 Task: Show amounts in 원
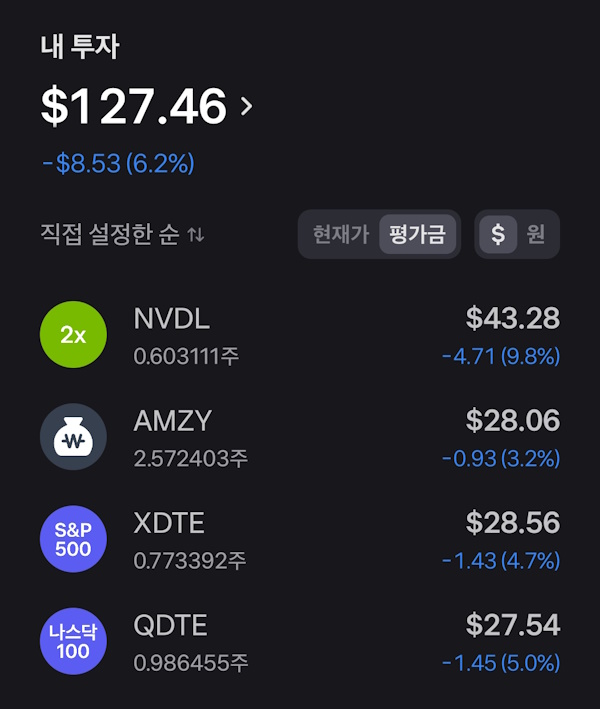point(536,234)
